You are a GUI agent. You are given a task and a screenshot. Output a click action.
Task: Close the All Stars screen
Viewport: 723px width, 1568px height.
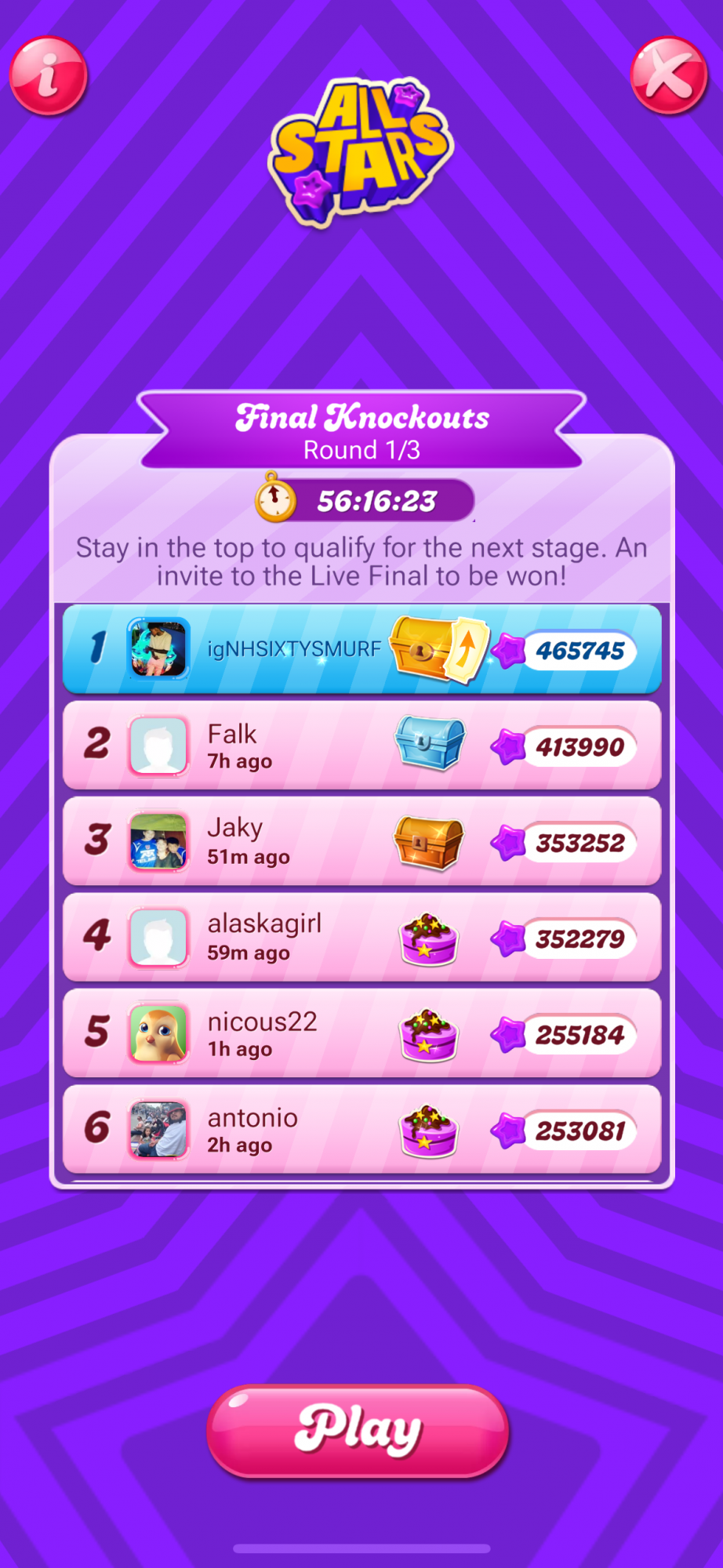point(669,75)
